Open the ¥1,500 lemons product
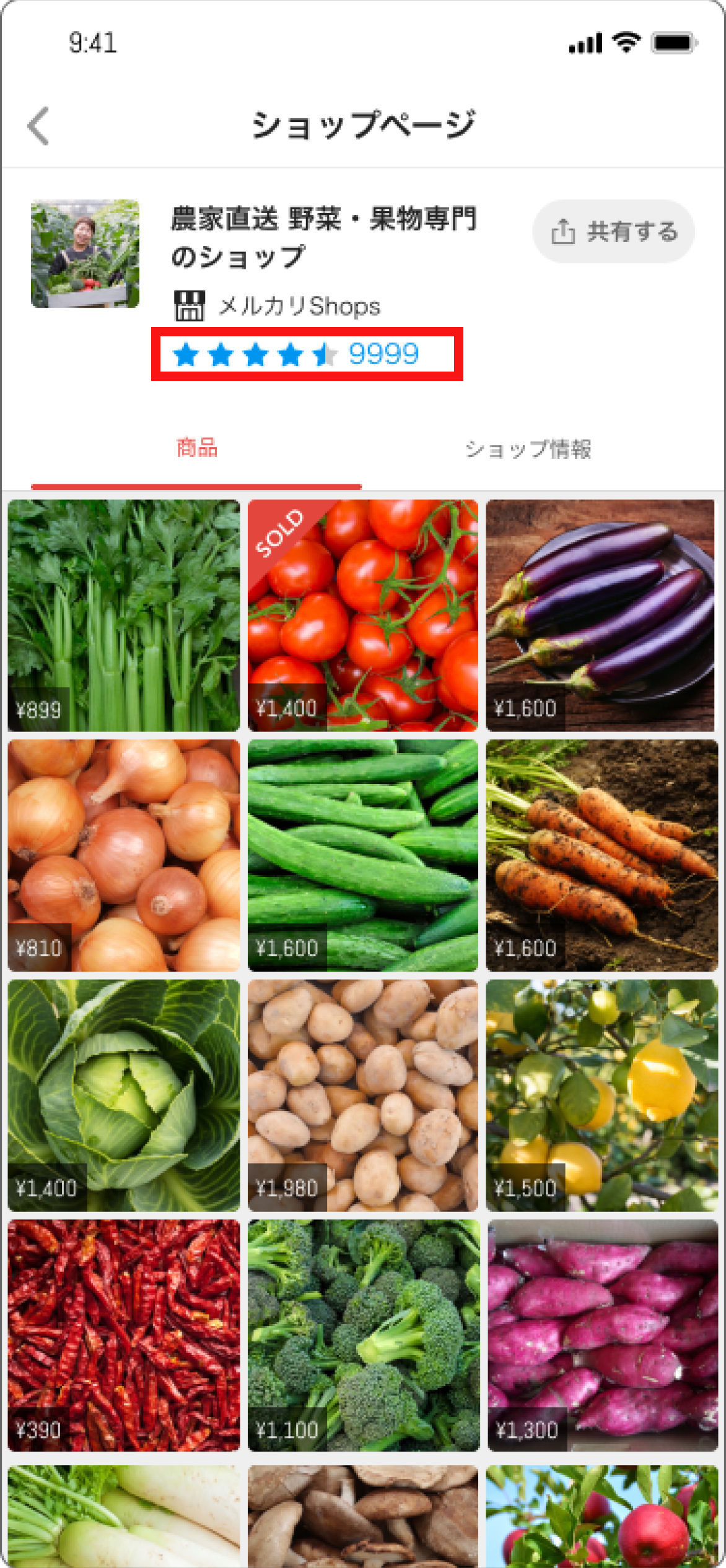 (601, 1095)
